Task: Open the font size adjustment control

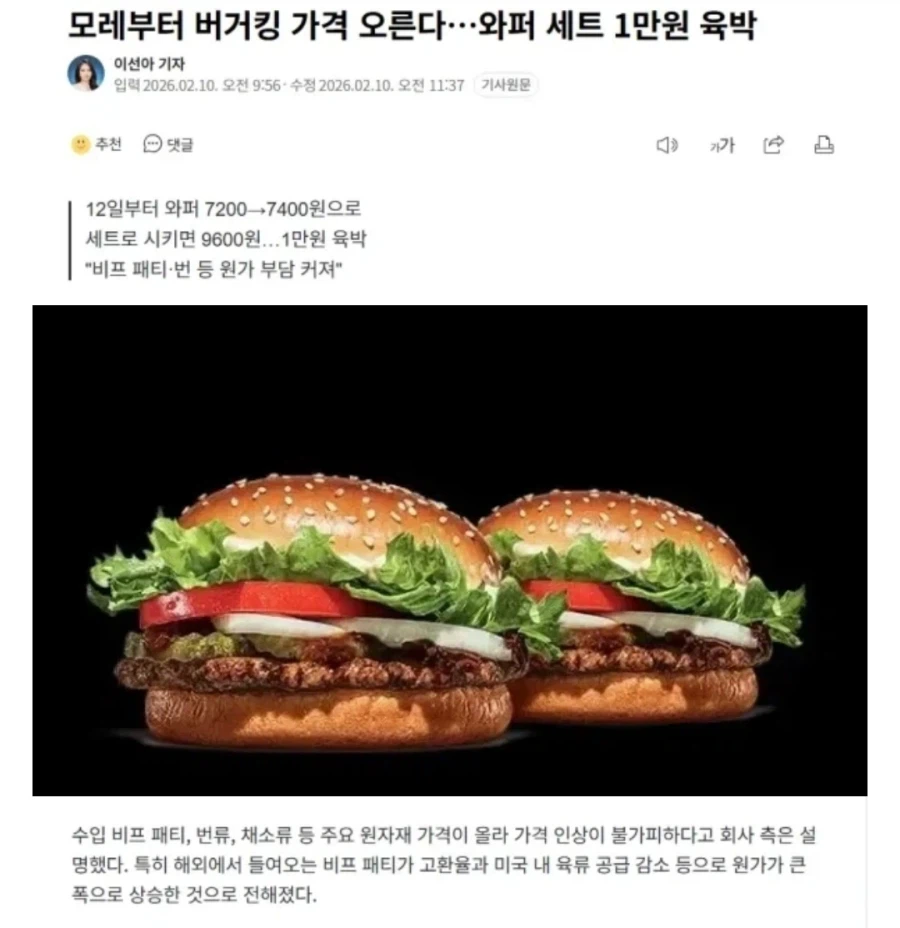Action: click(722, 146)
